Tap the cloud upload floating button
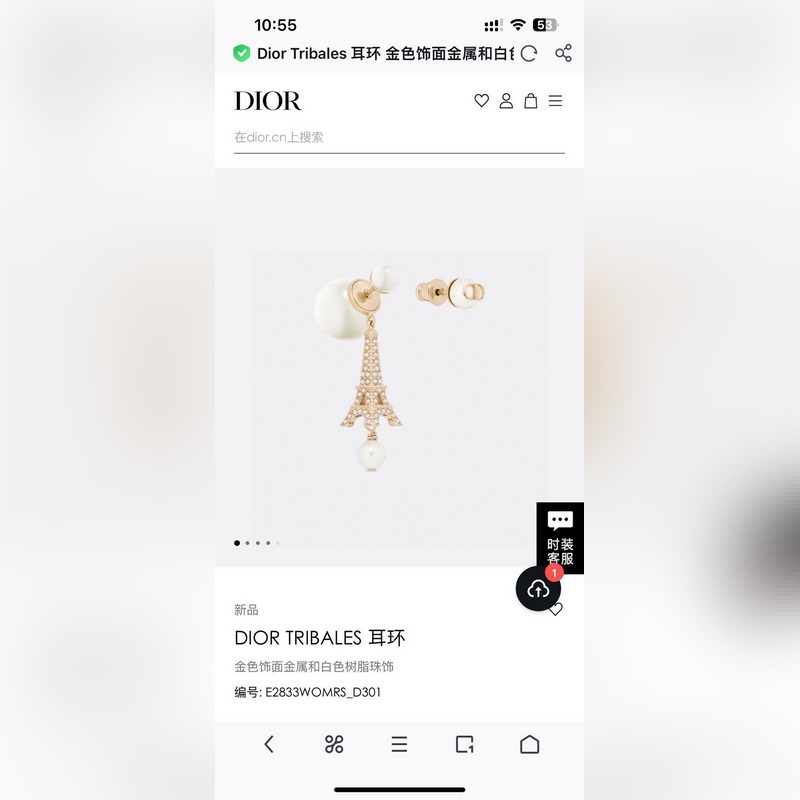800x800 pixels. tap(538, 589)
